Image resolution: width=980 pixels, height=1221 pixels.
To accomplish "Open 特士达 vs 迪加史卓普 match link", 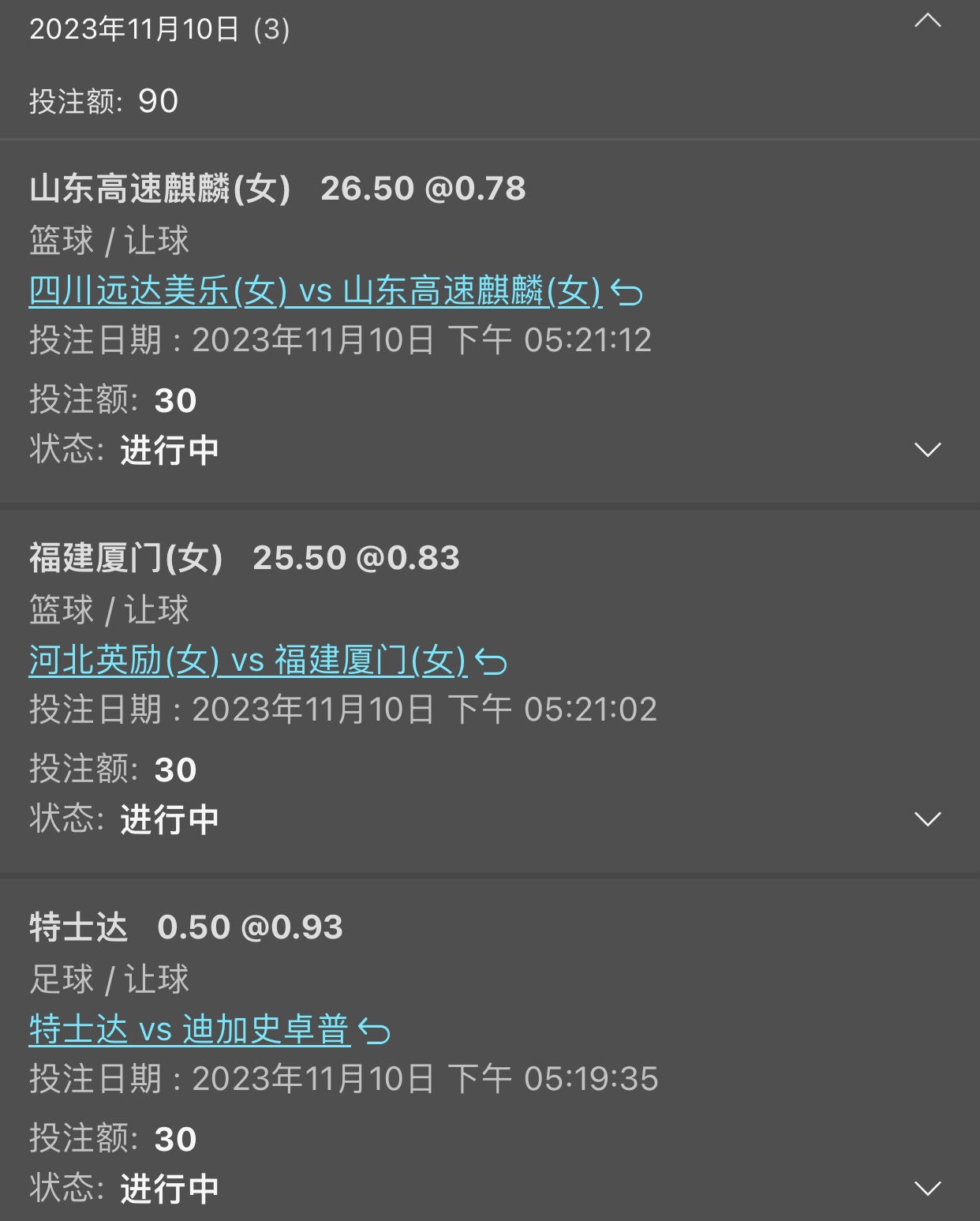I will coord(189,1030).
